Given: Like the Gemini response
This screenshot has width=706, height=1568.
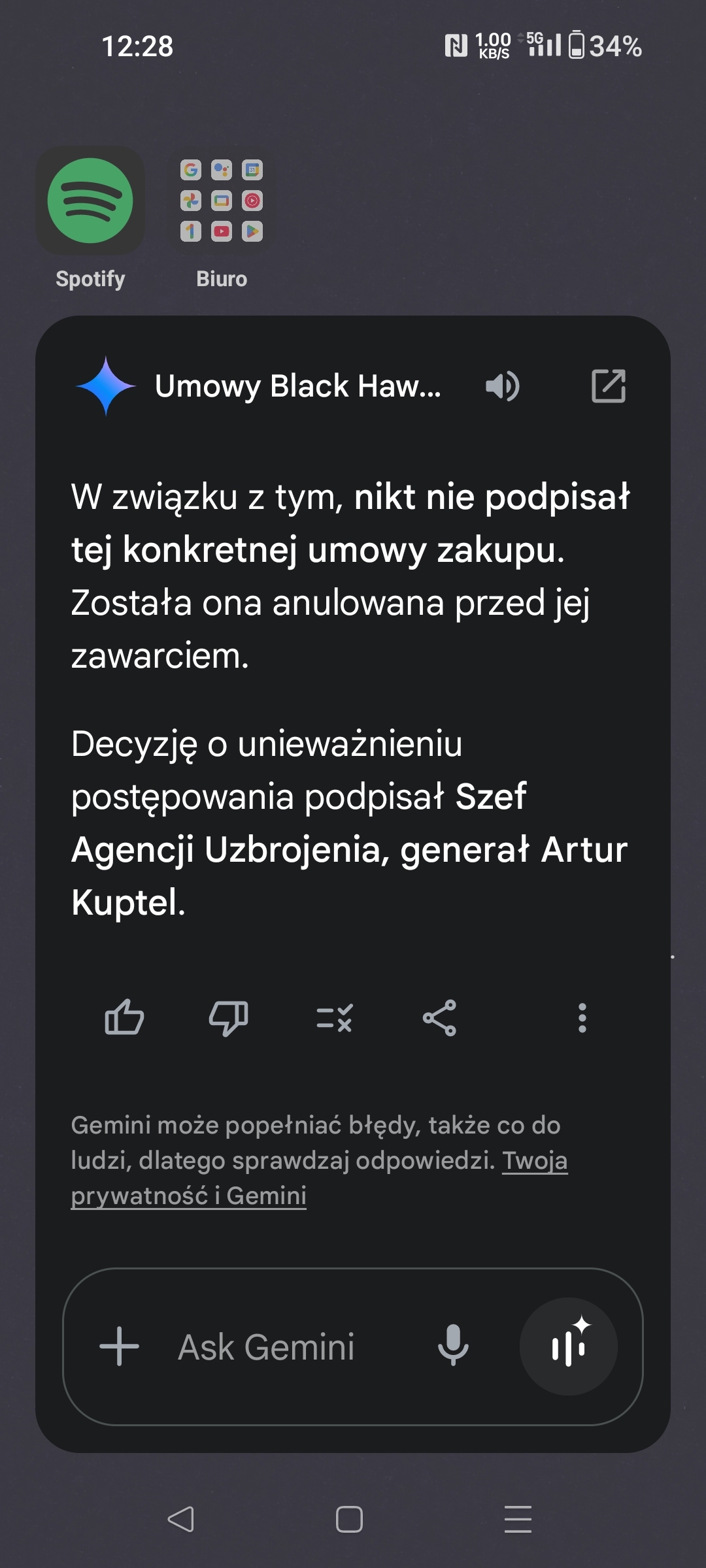Looking at the screenshot, I should 124,1017.
